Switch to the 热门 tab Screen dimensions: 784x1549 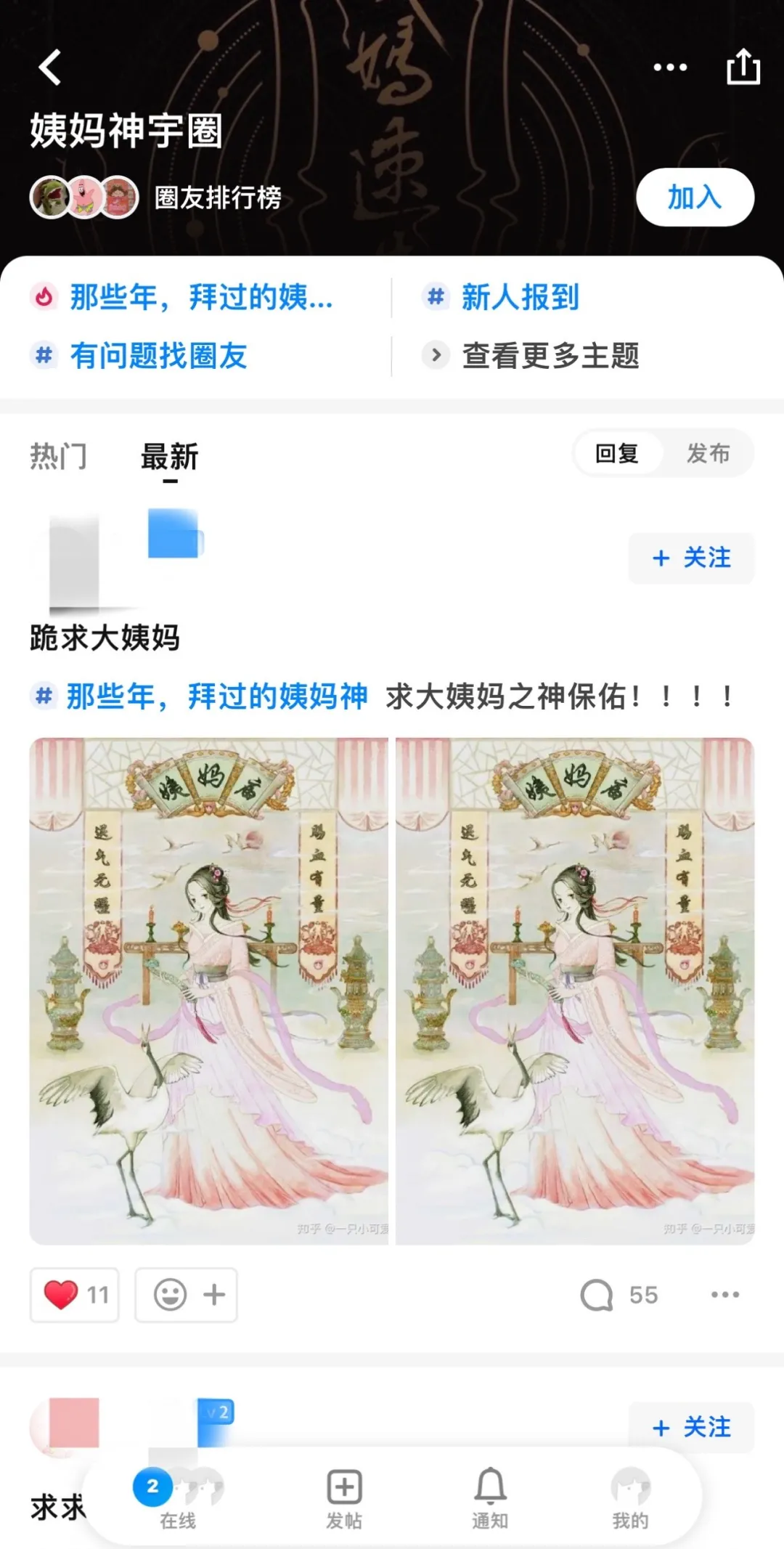pos(58,457)
